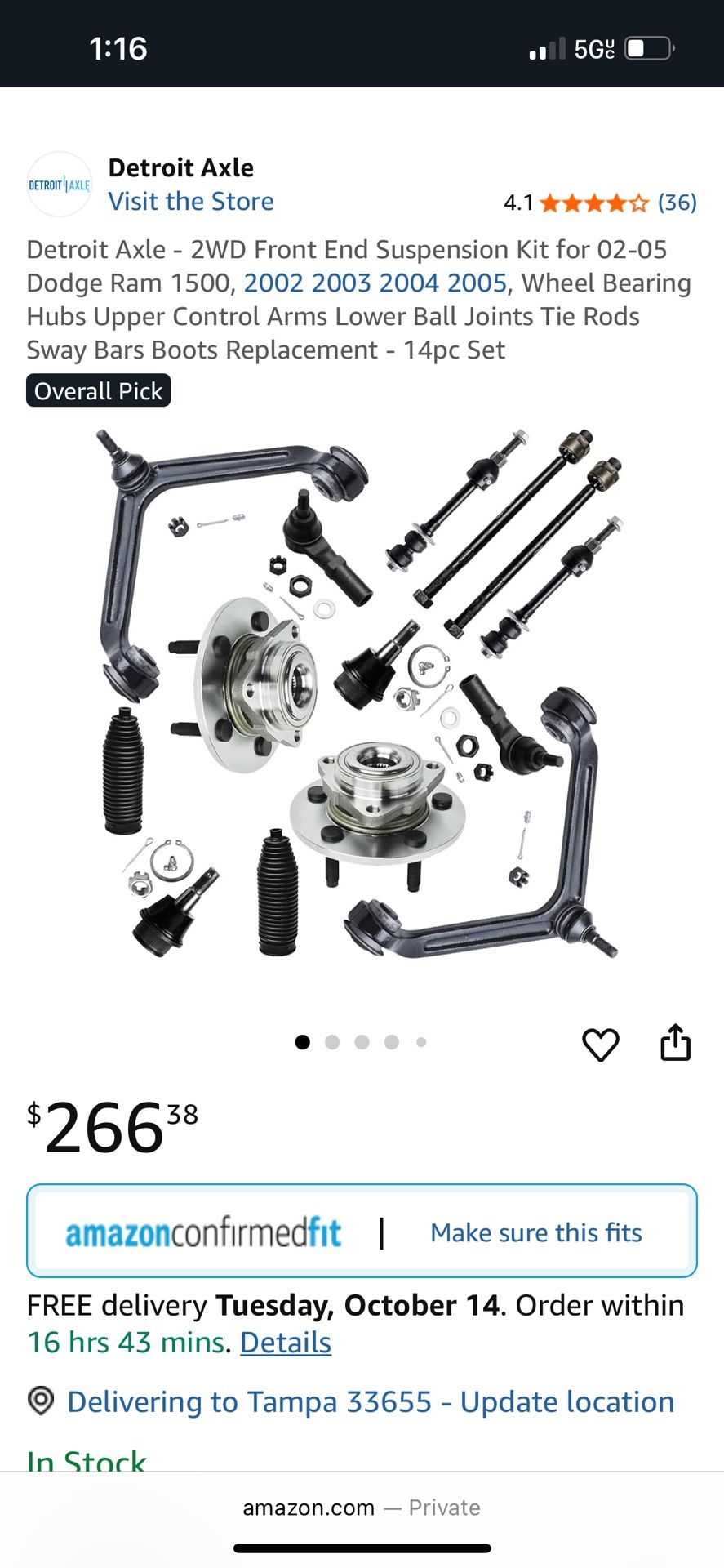Open delivery Details link
This screenshot has height=1568, width=724.
click(286, 1343)
